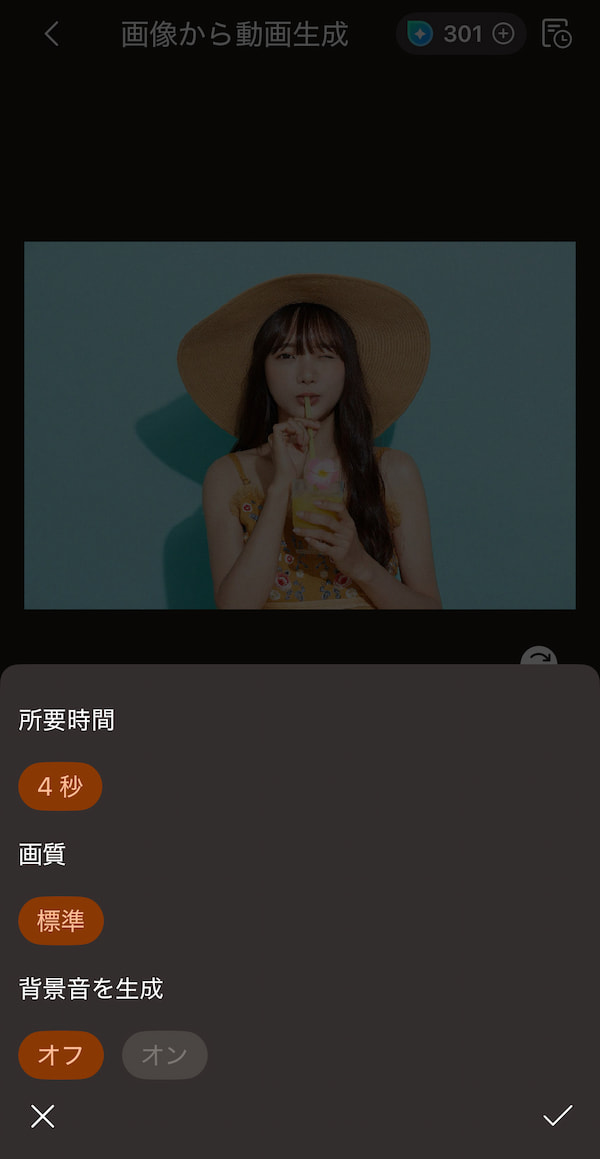Viewport: 600px width, 1159px height.
Task: Choose 標準 image quality
Action: (x=61, y=921)
